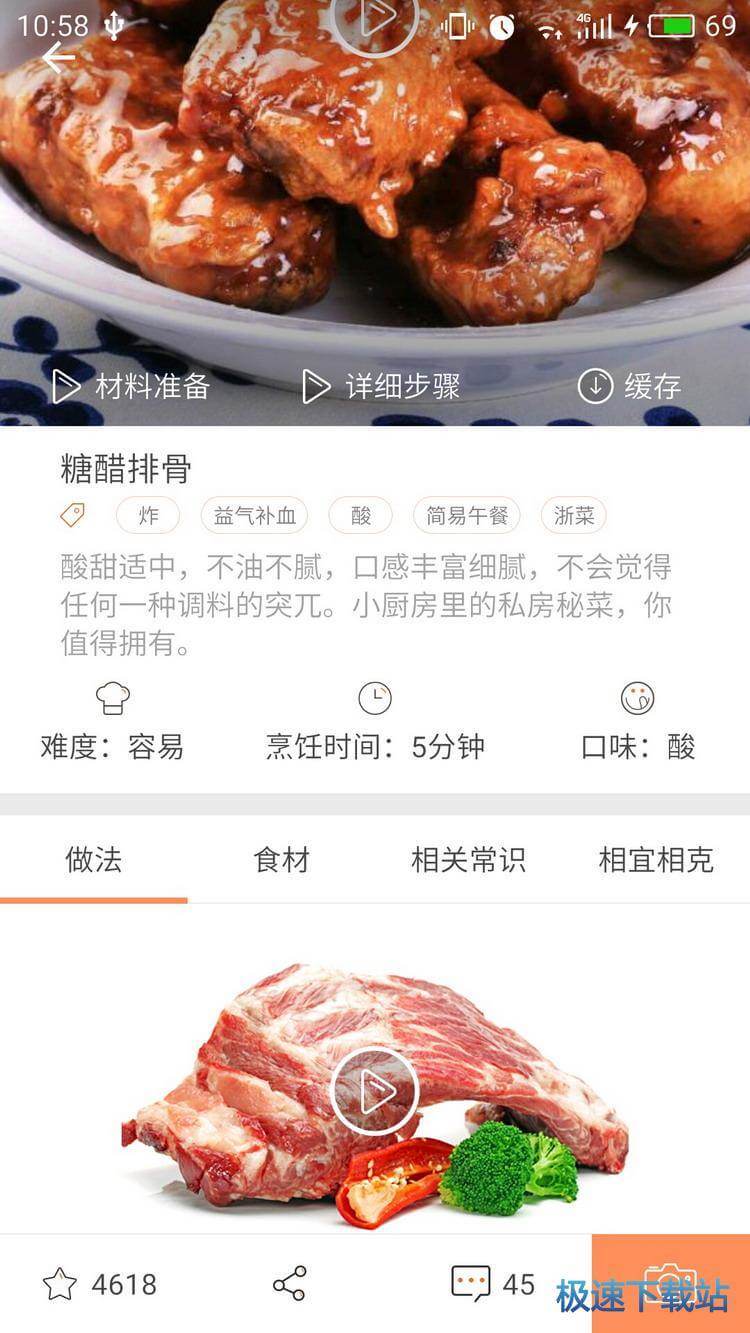
Task: Select the 炸 tag chip
Action: pyautogui.click(x=148, y=516)
